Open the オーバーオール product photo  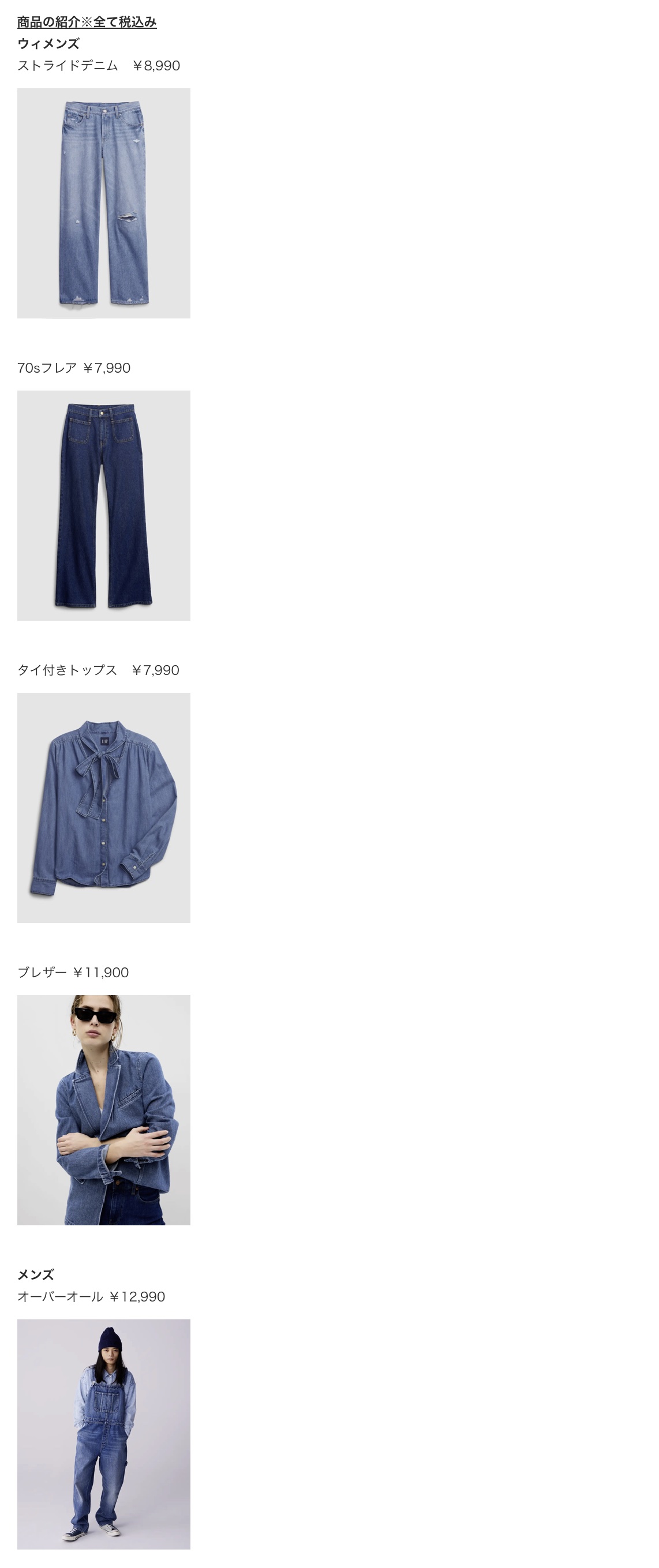[103, 1434]
